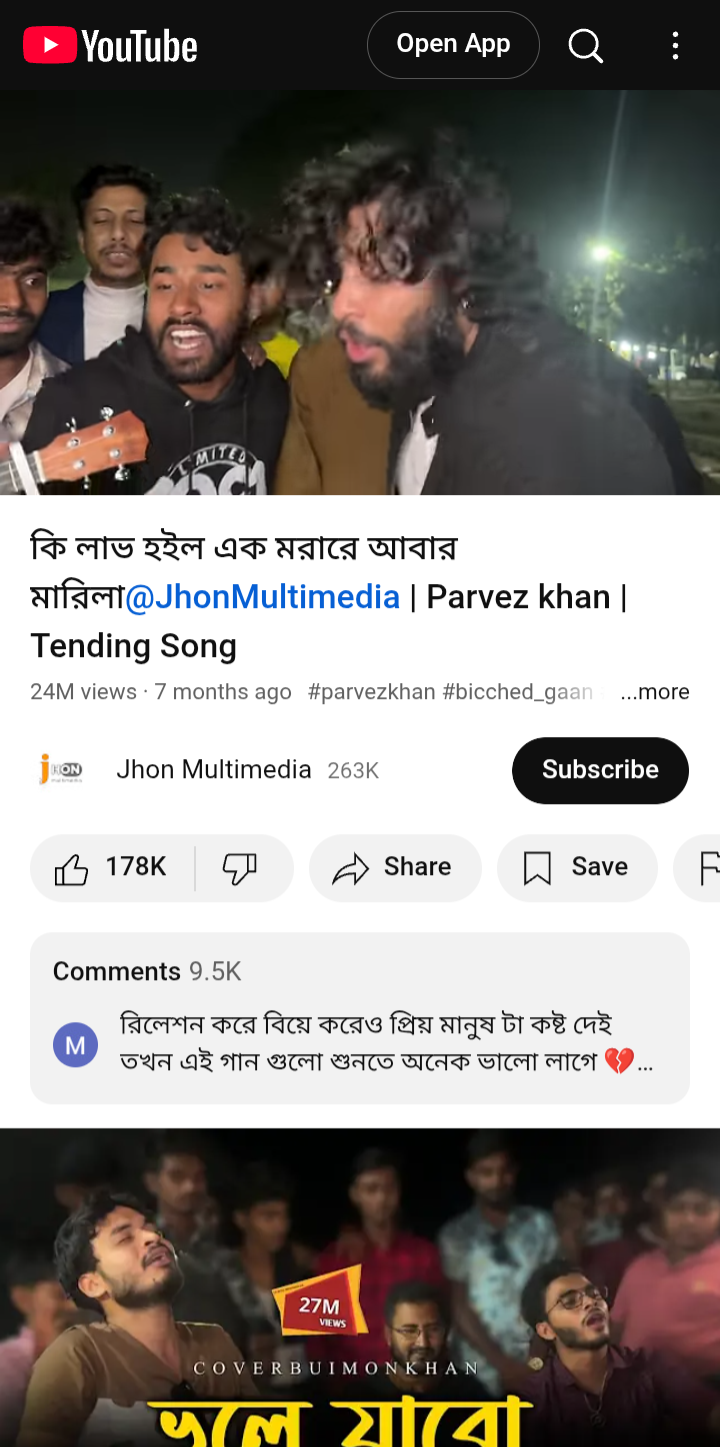Open the @JhonMultimedia mention in the title

coord(262,597)
